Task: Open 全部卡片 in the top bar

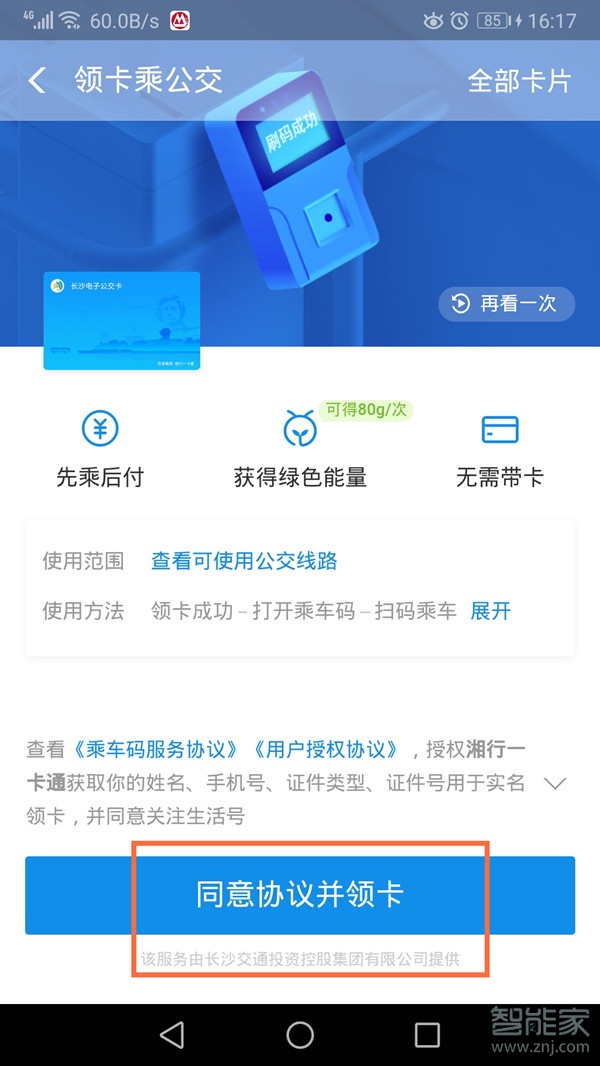Action: [x=519, y=81]
